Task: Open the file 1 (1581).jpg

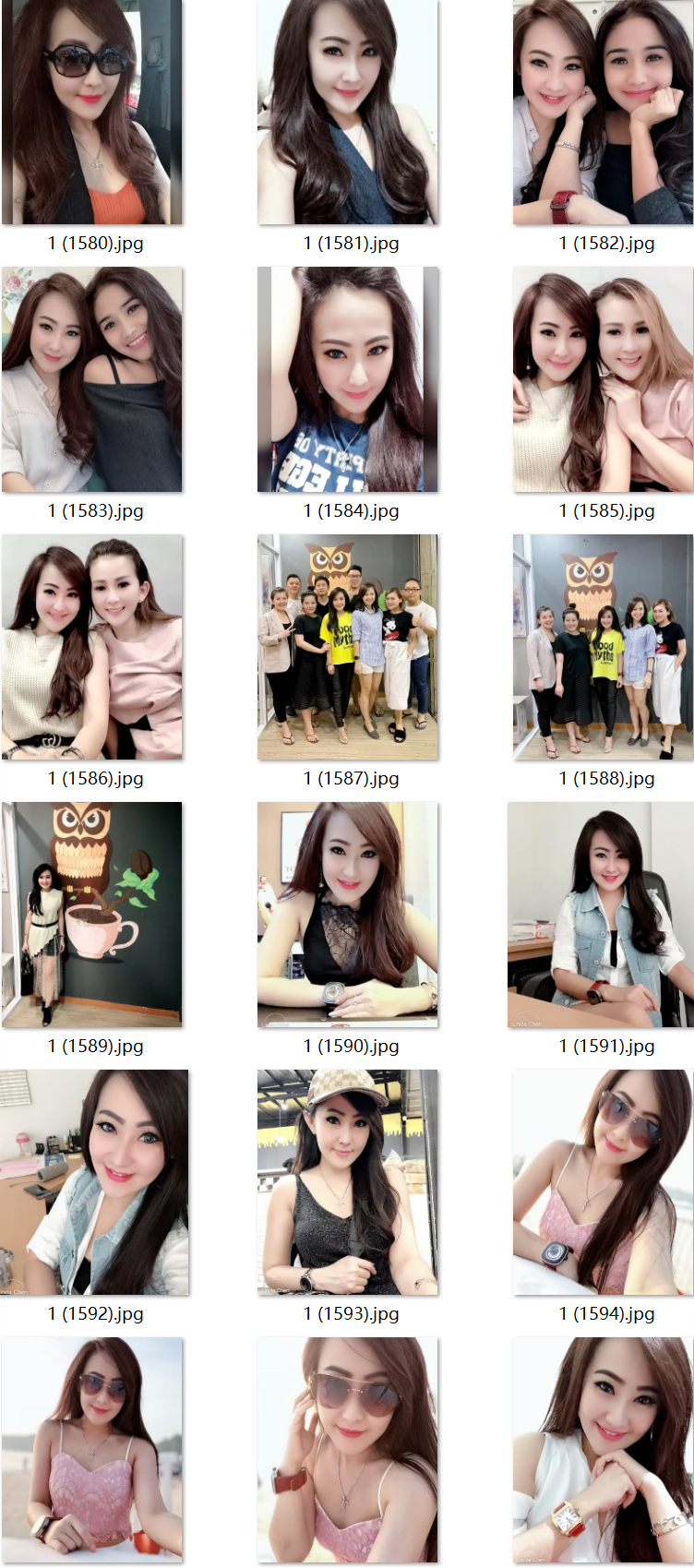Action: 348,112
